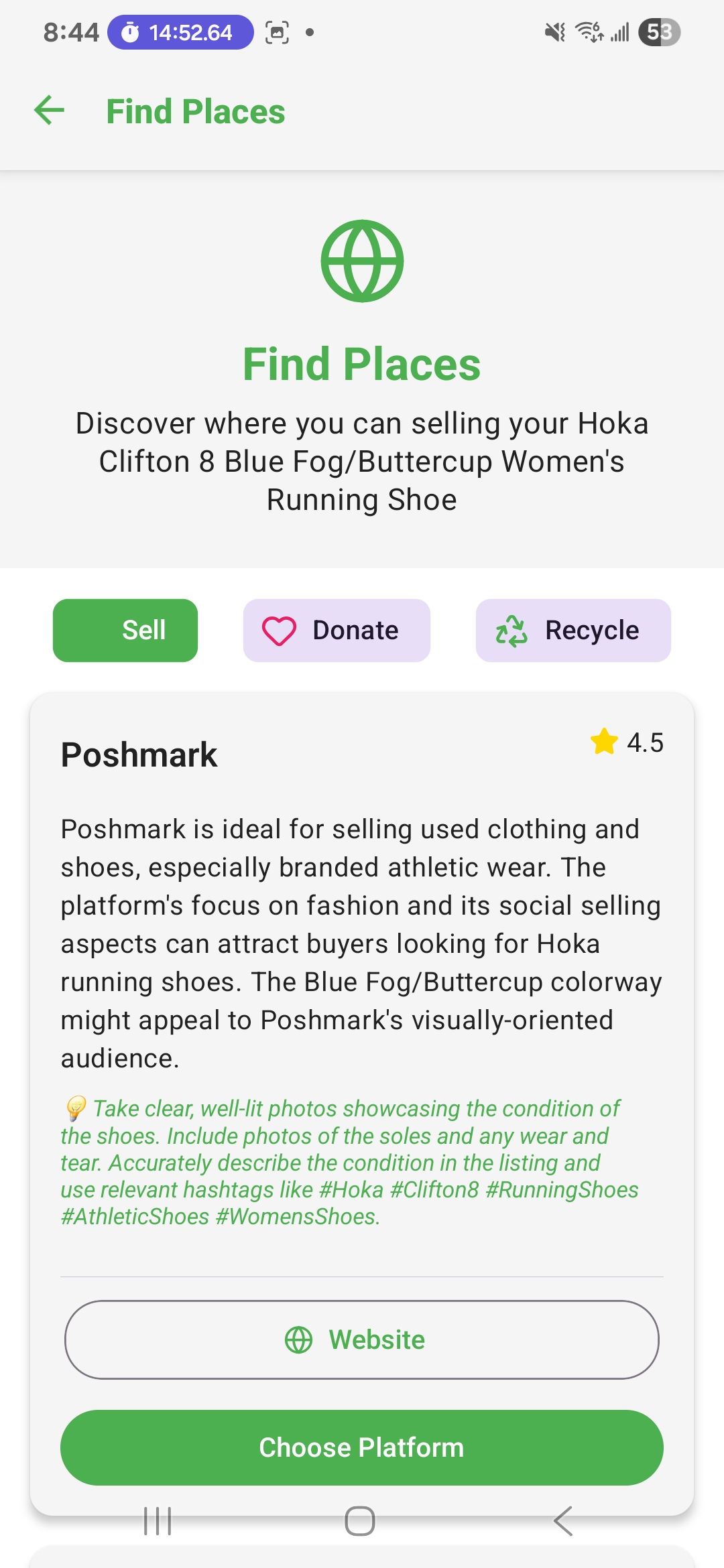Image resolution: width=724 pixels, height=1568 pixels.
Task: Open the recent apps view
Action: 158,1521
